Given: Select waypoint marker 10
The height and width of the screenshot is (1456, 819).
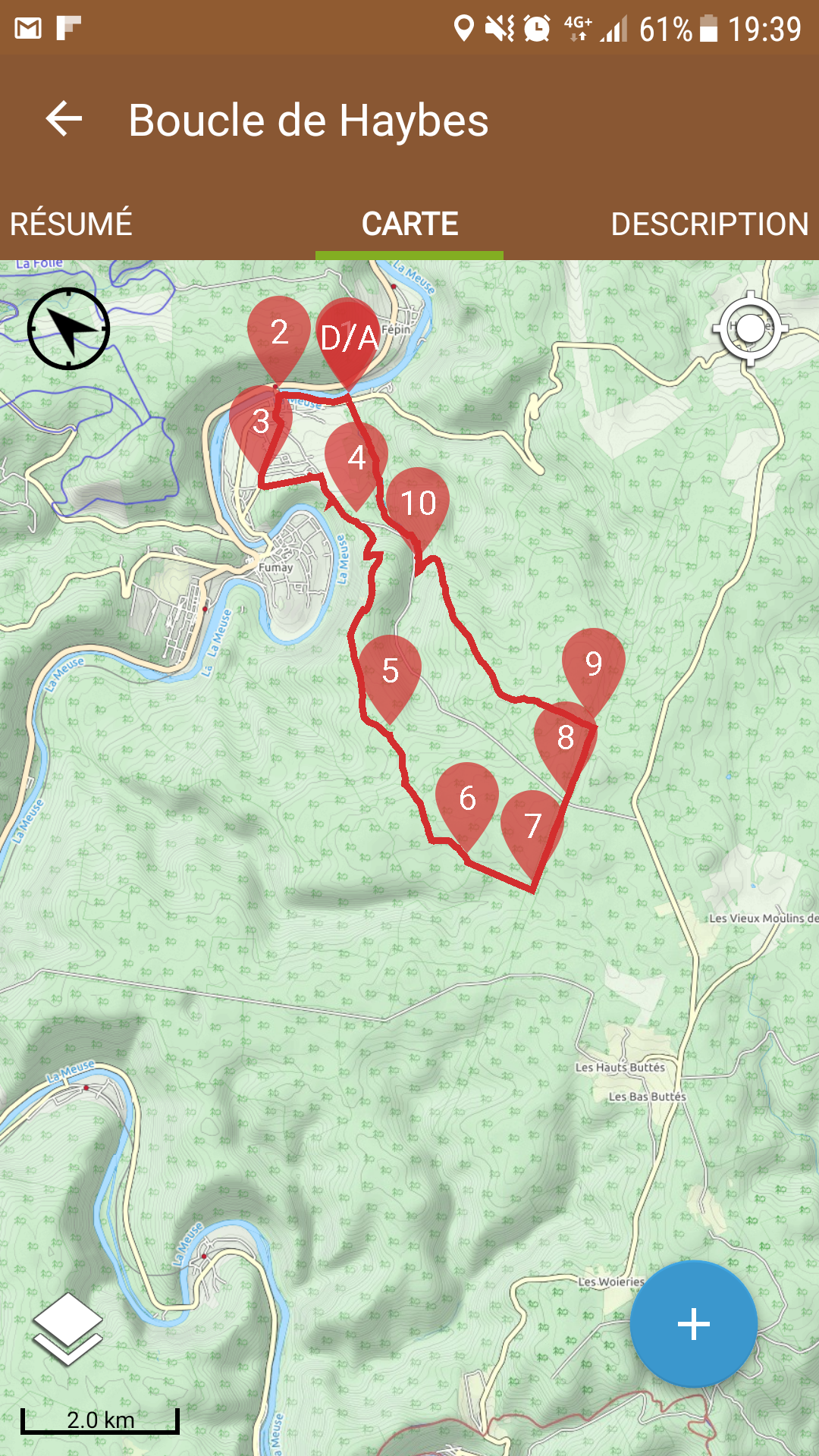Looking at the screenshot, I should coord(418,503).
